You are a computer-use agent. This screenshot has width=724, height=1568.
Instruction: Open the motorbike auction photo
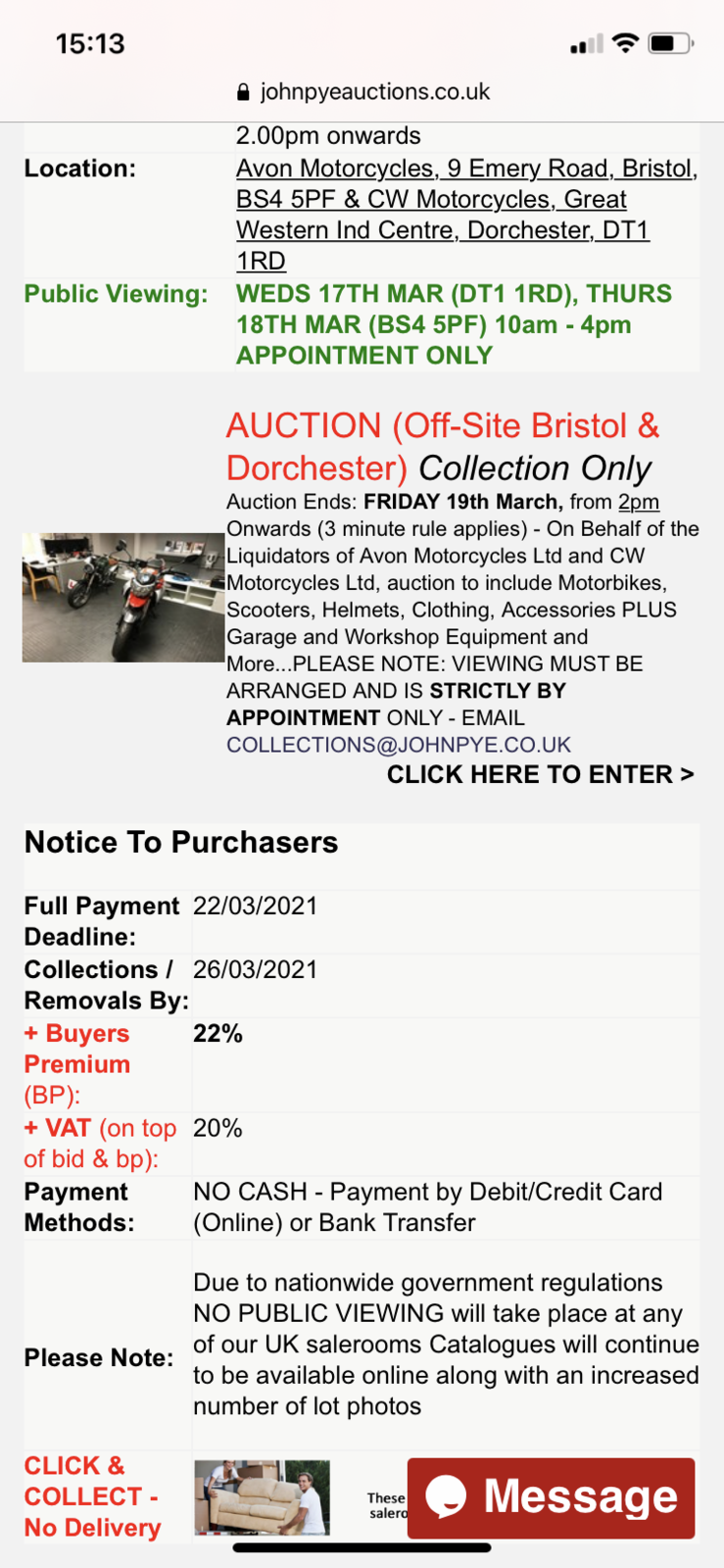pos(123,597)
